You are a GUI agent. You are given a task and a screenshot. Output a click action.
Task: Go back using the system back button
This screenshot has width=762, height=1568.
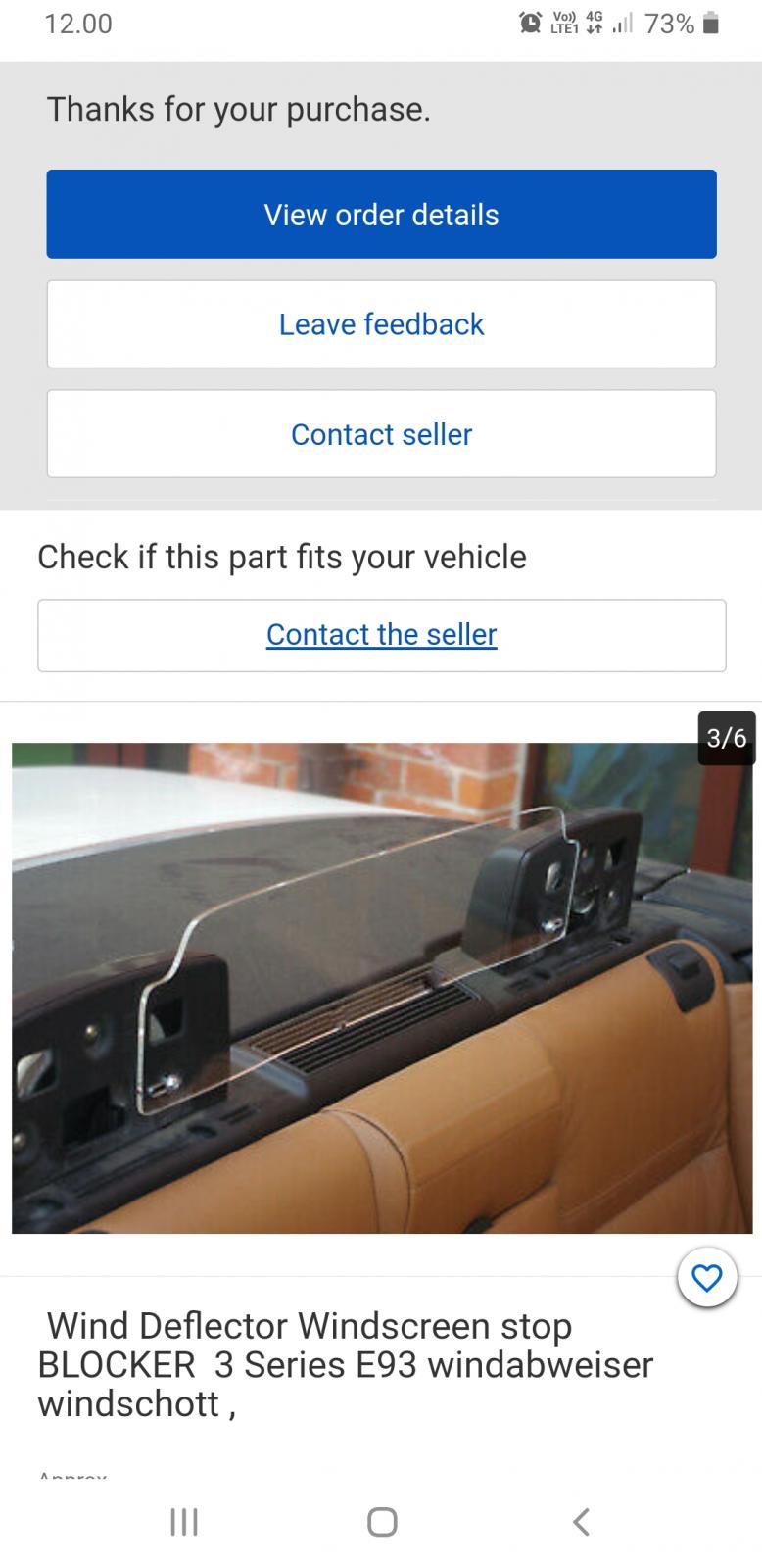coord(581,1521)
